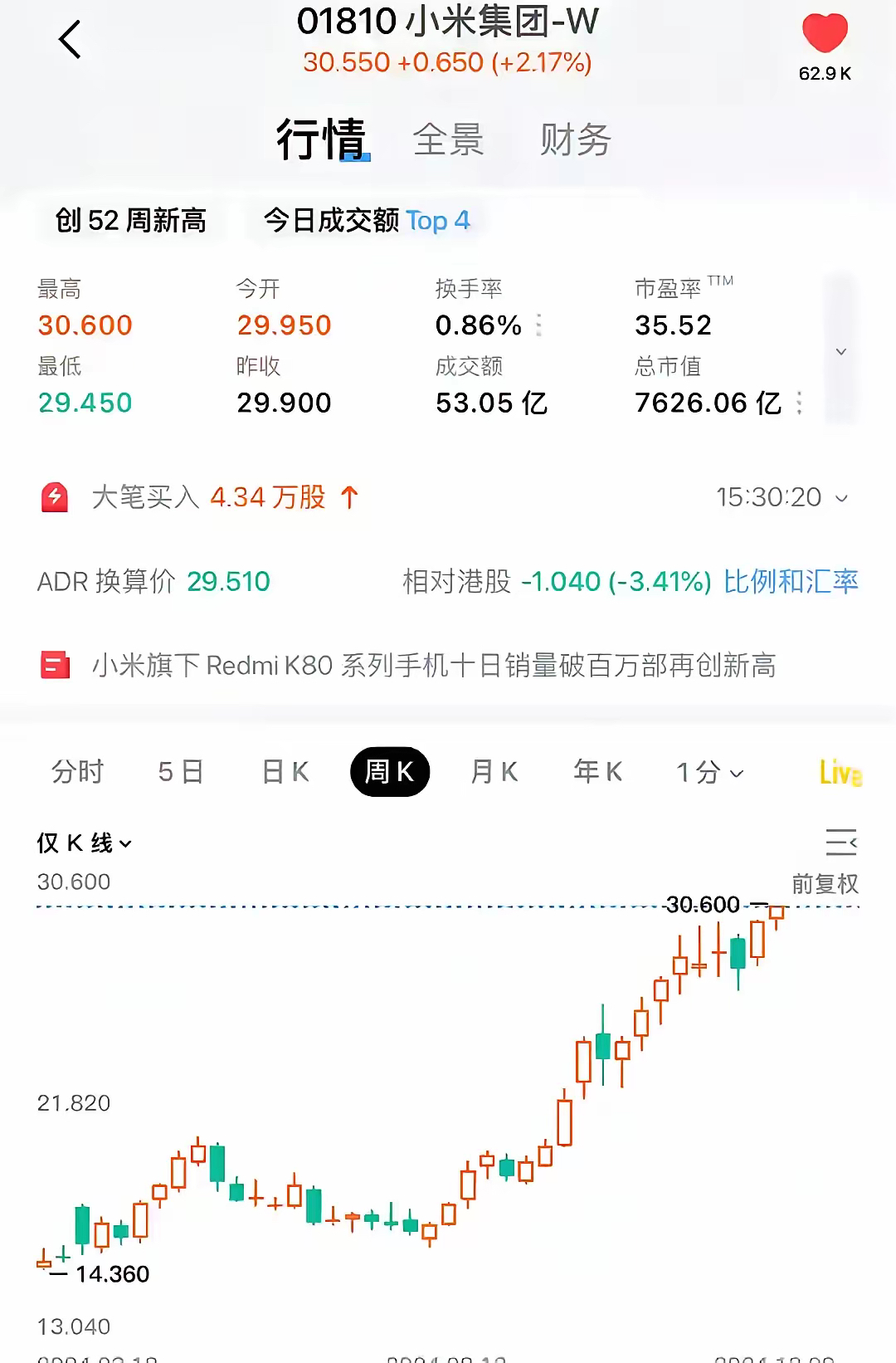
Task: Open the 全景 tab
Action: point(448,139)
